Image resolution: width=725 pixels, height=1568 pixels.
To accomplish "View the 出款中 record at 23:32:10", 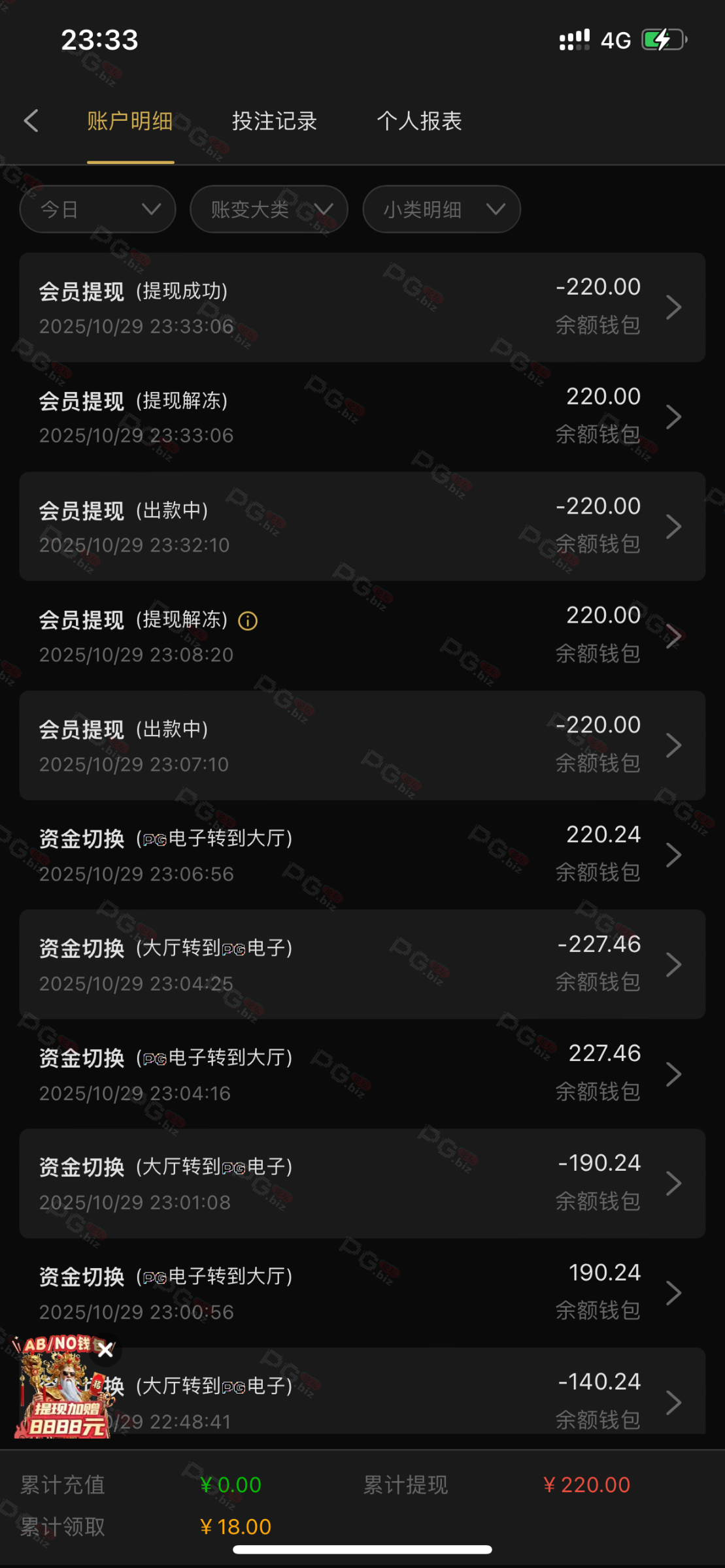I will [362, 527].
